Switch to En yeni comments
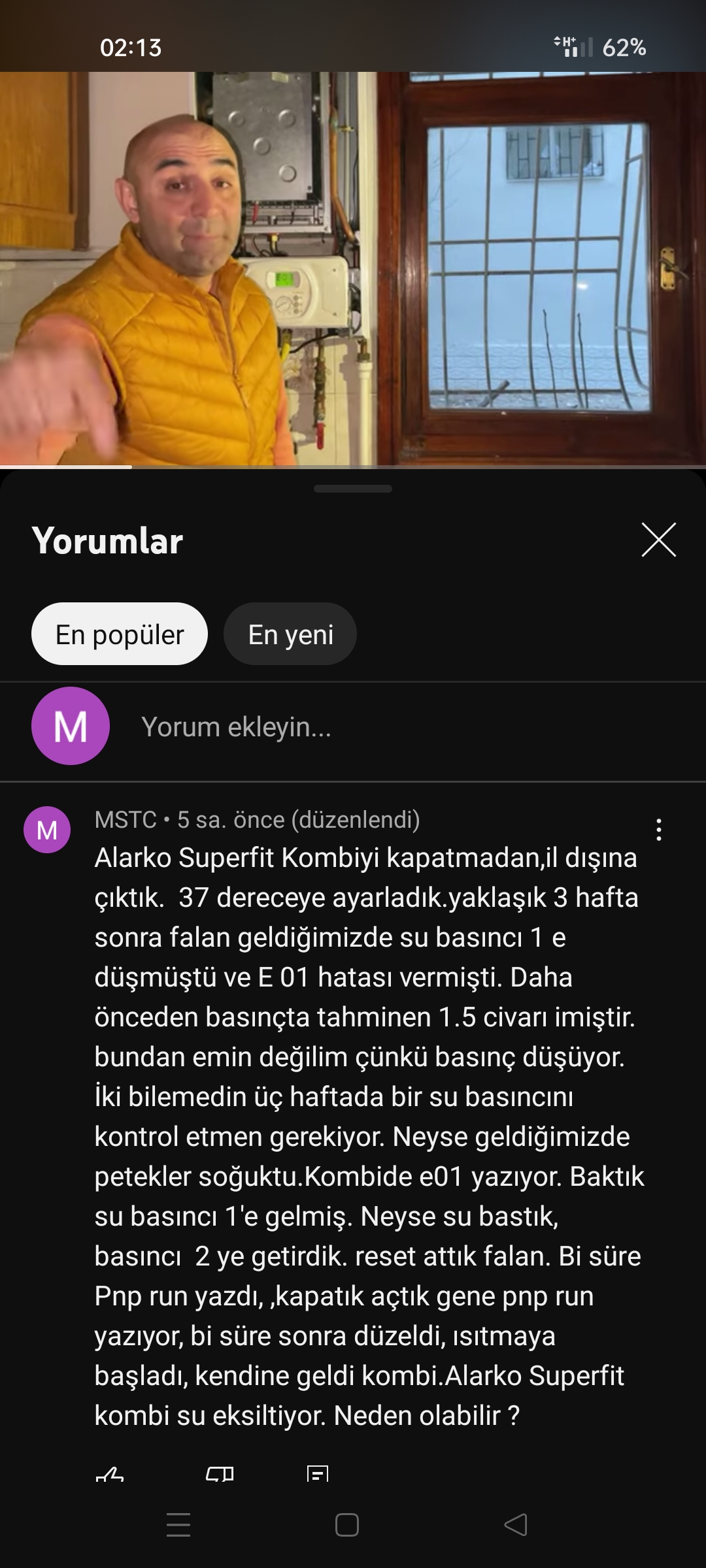 (290, 634)
